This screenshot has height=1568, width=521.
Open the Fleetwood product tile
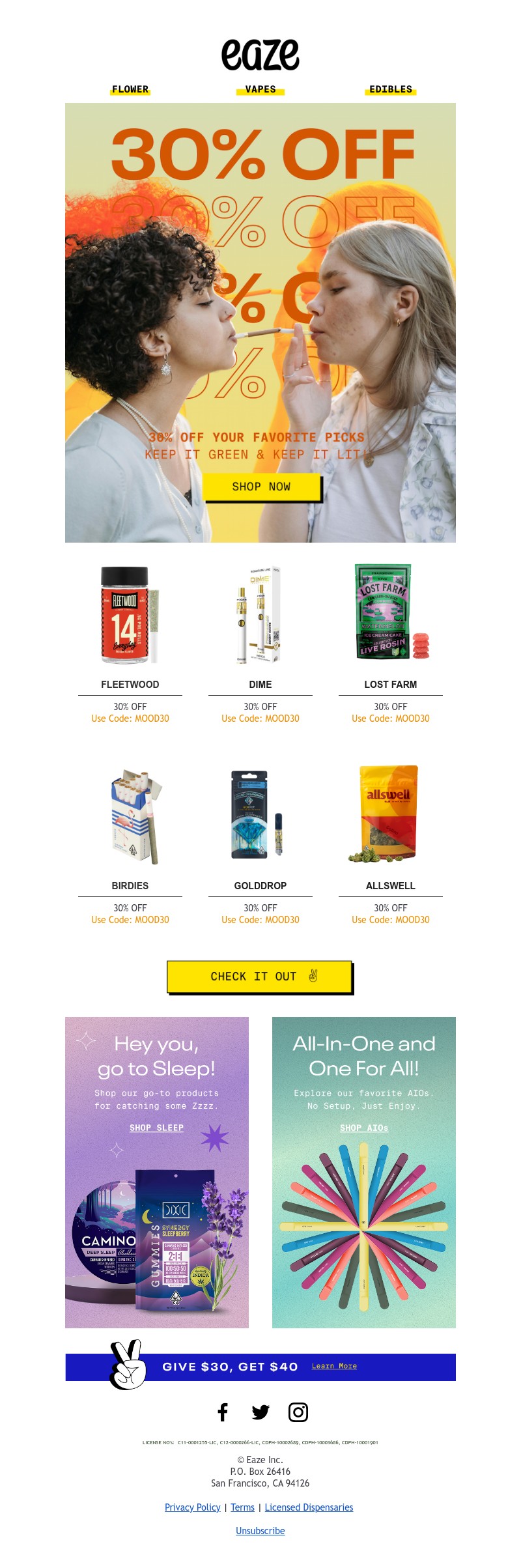pos(130,616)
